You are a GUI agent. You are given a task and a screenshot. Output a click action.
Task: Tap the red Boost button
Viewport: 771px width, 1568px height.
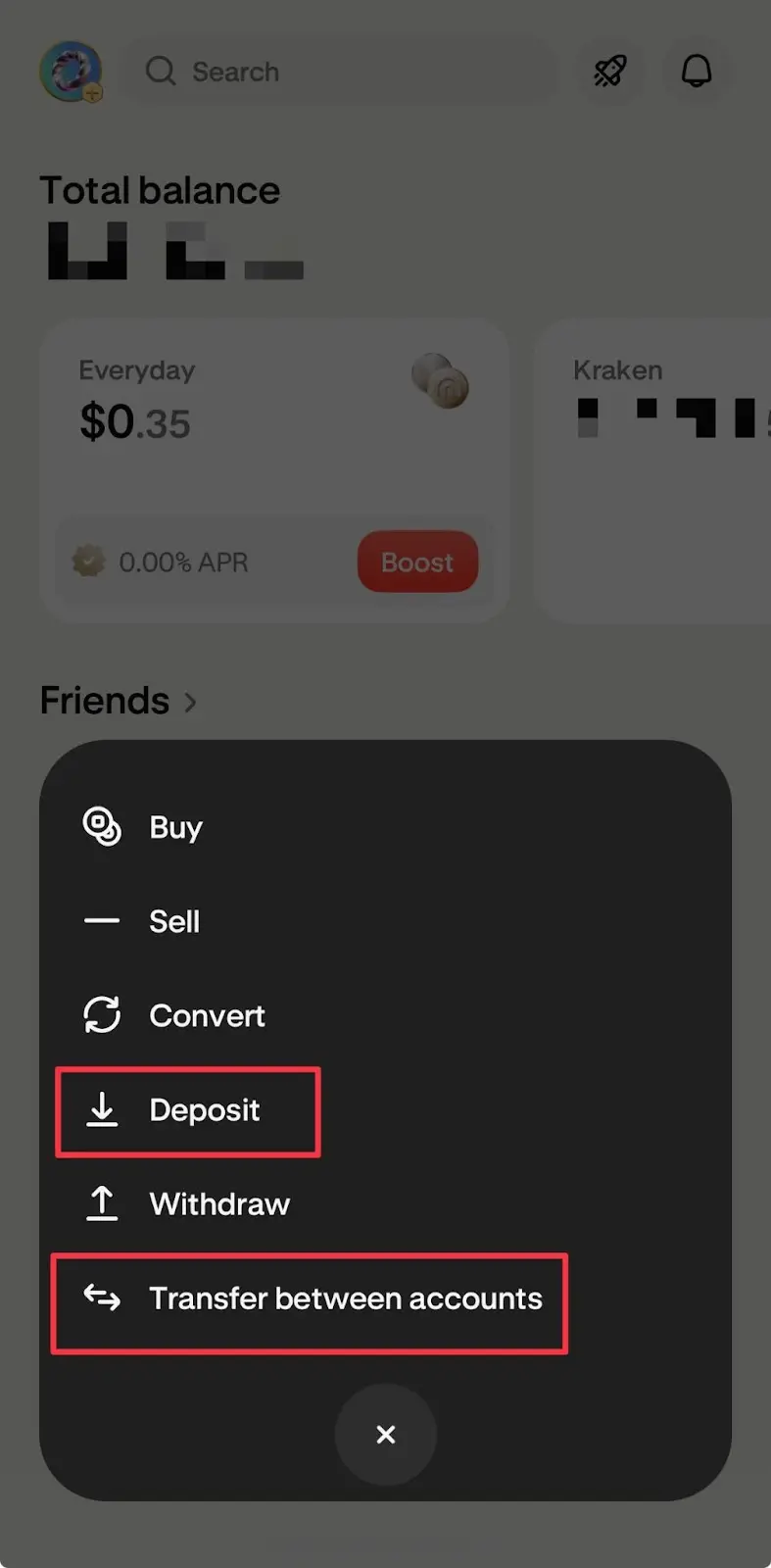click(x=417, y=563)
